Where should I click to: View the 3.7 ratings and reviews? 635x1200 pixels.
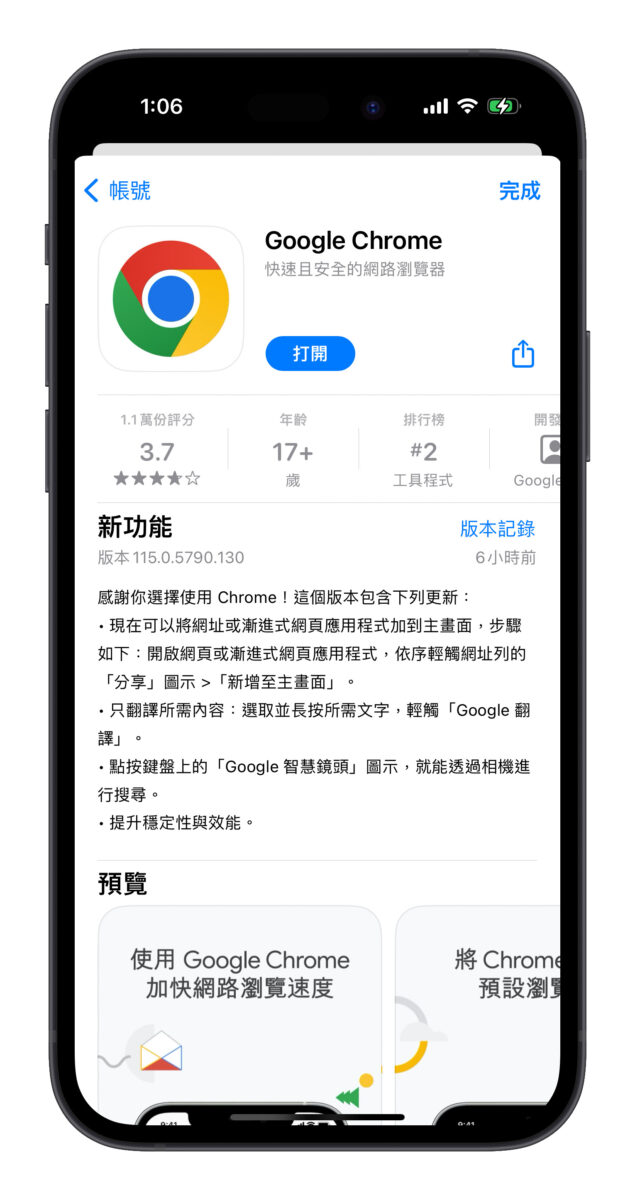click(x=157, y=451)
